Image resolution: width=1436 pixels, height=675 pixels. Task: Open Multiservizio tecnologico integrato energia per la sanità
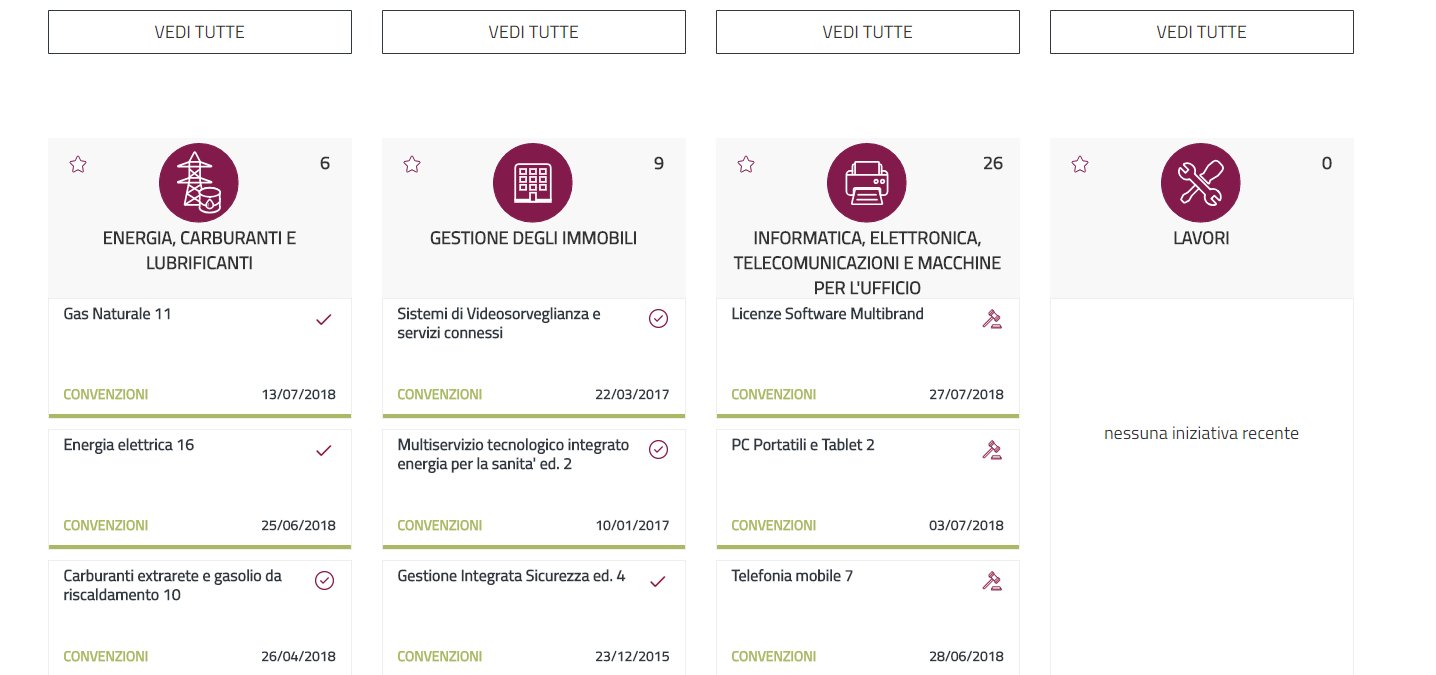(x=513, y=454)
